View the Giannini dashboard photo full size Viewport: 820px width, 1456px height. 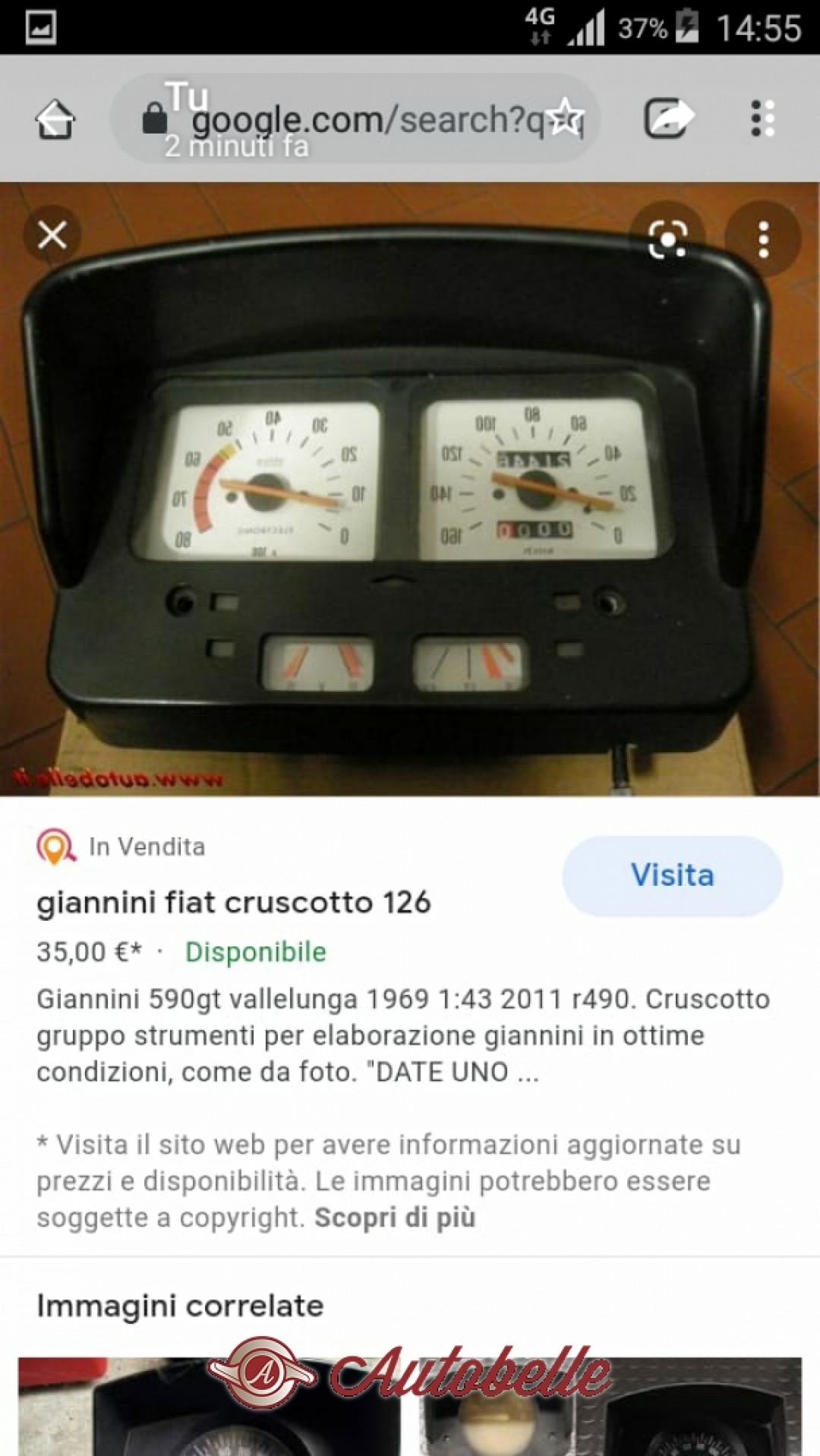click(410, 493)
